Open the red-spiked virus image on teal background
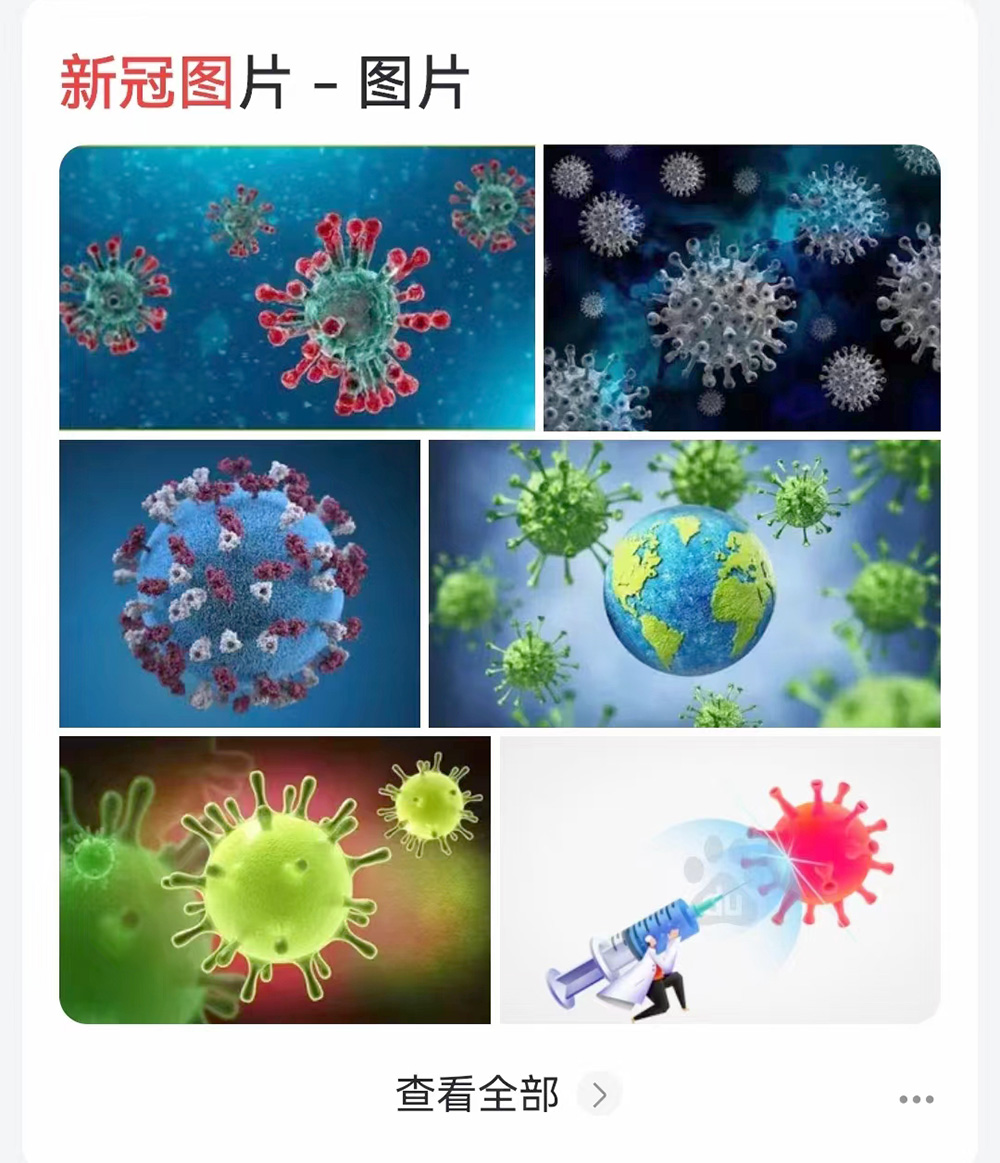 (297, 288)
